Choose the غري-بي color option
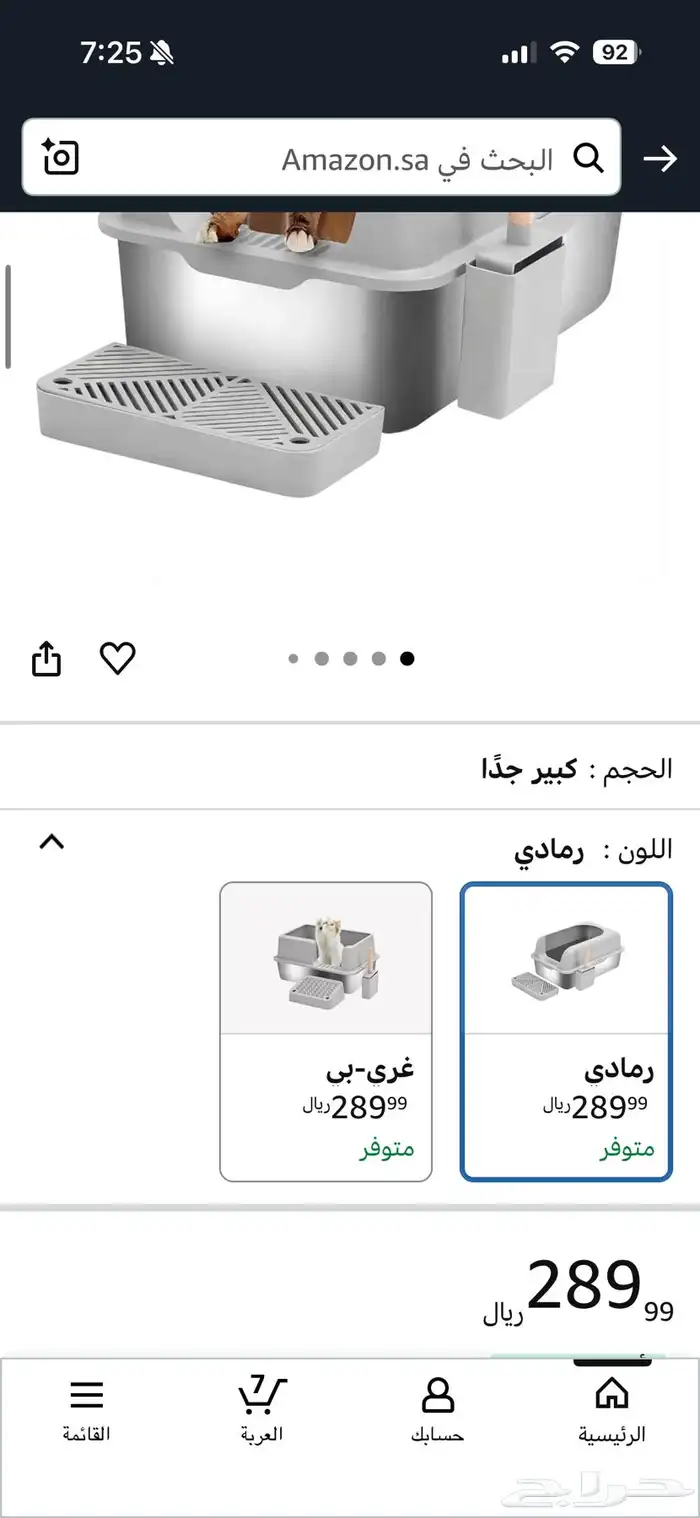The width and height of the screenshot is (700, 1518). click(326, 1030)
